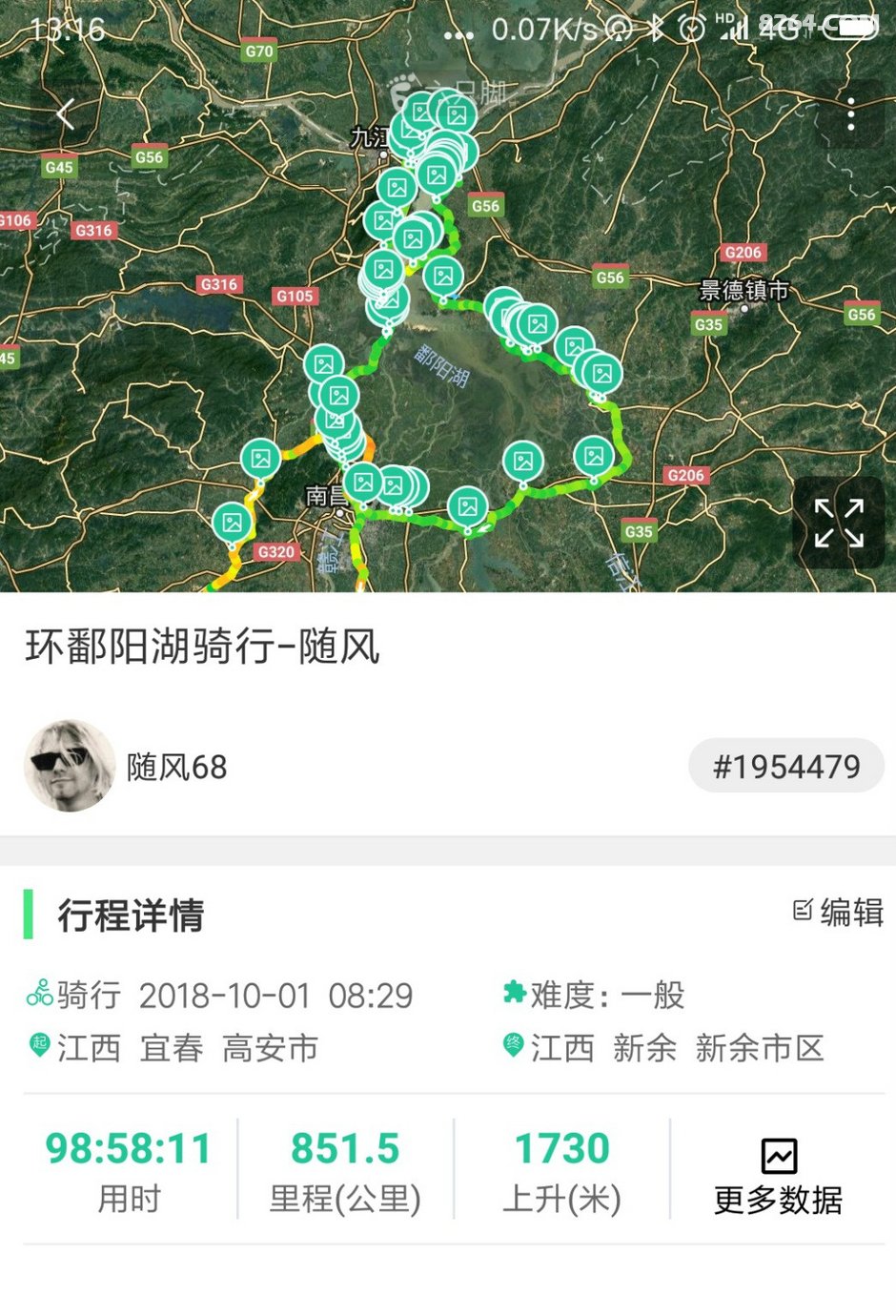Open 更多数据 via the chart icon
Screen dimensions: 896x1316
[779, 1157]
